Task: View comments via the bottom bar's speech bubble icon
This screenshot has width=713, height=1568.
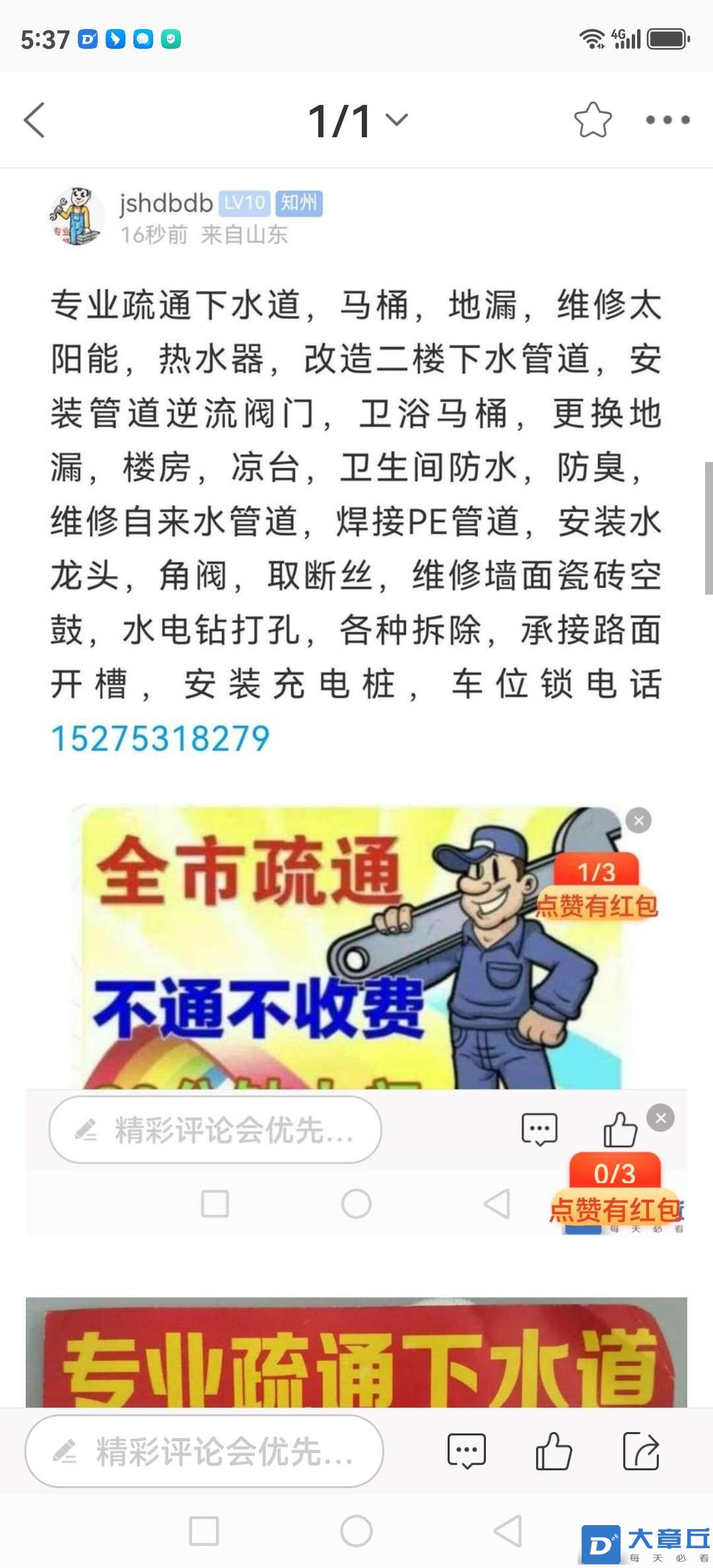Action: tap(466, 1451)
